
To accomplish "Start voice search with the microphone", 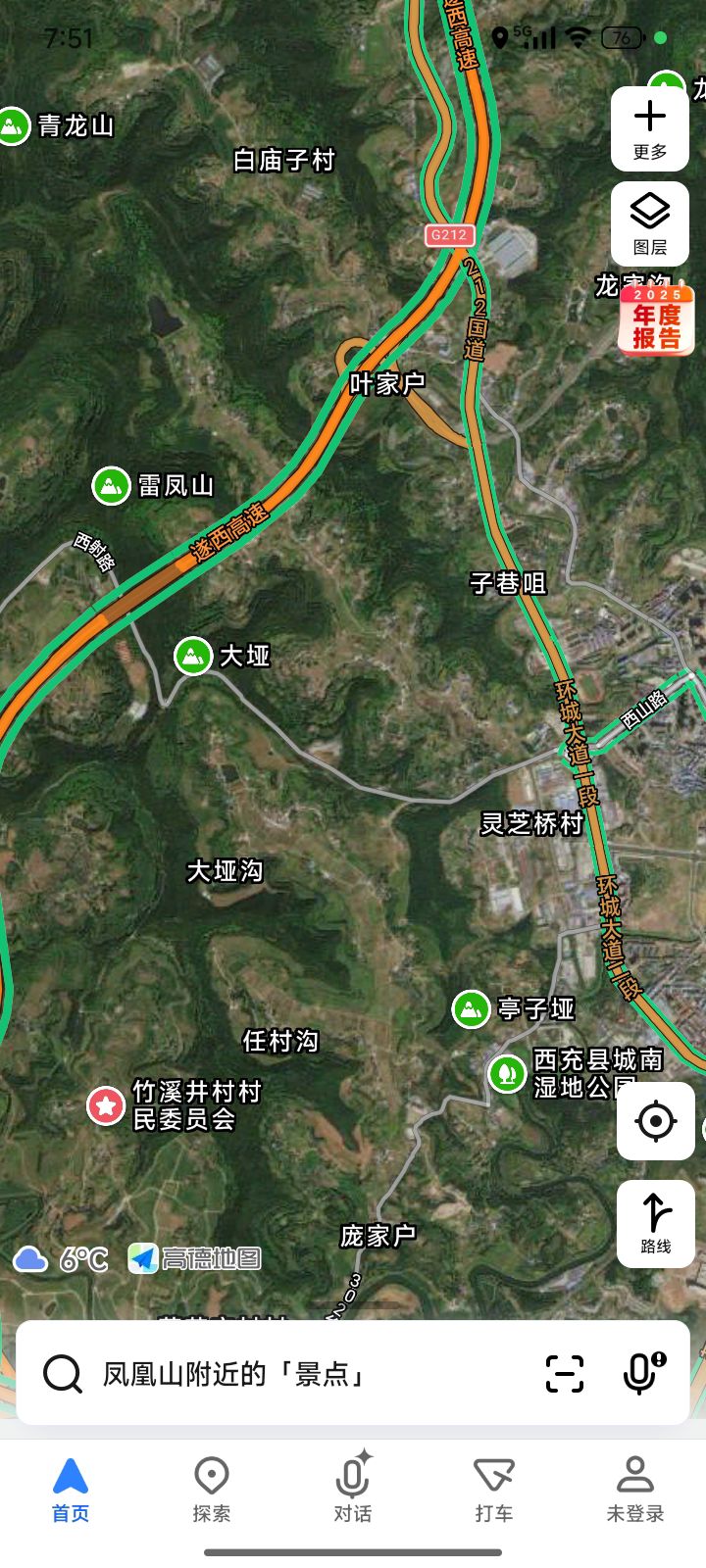I will [642, 1373].
